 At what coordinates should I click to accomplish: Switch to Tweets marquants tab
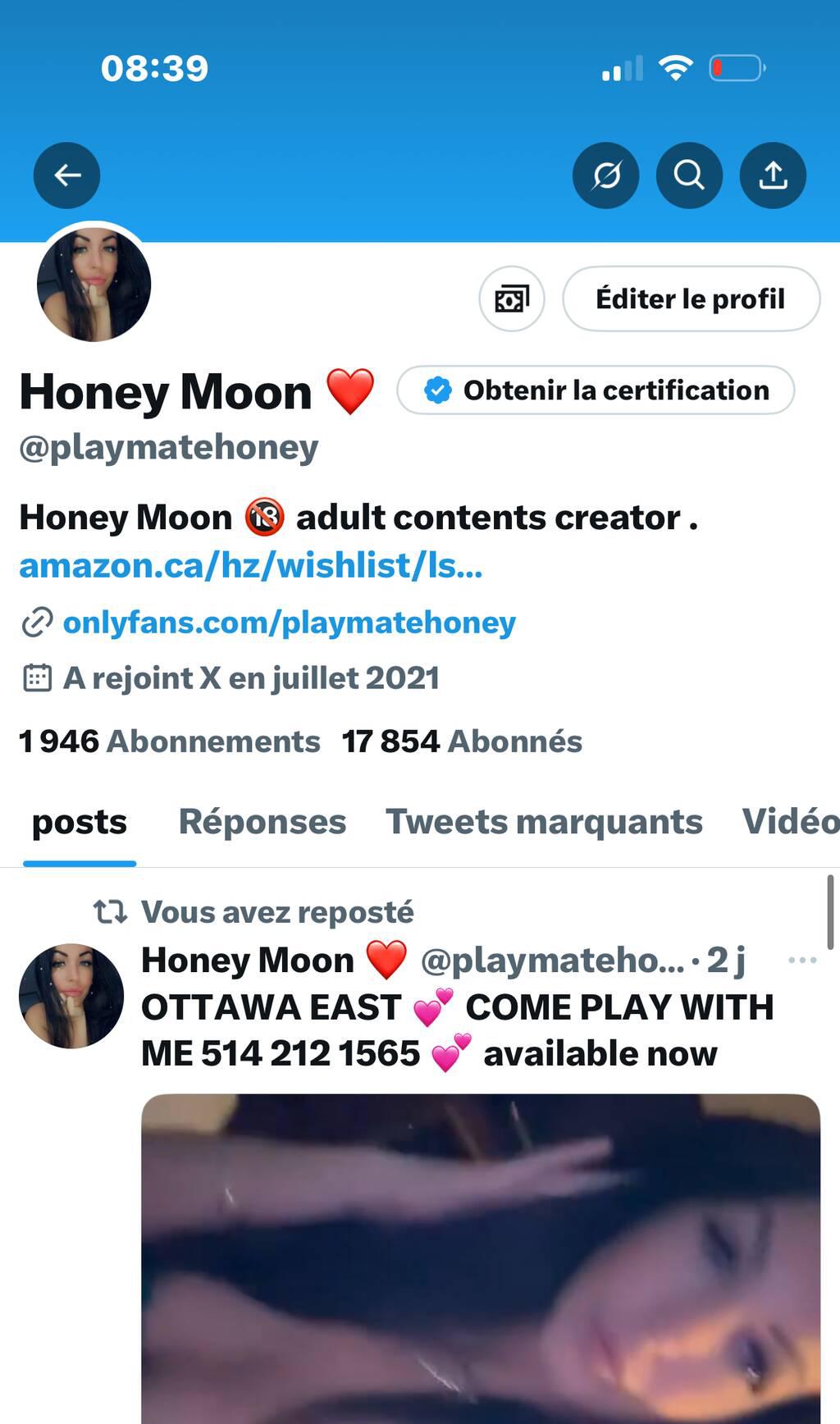pos(544,822)
